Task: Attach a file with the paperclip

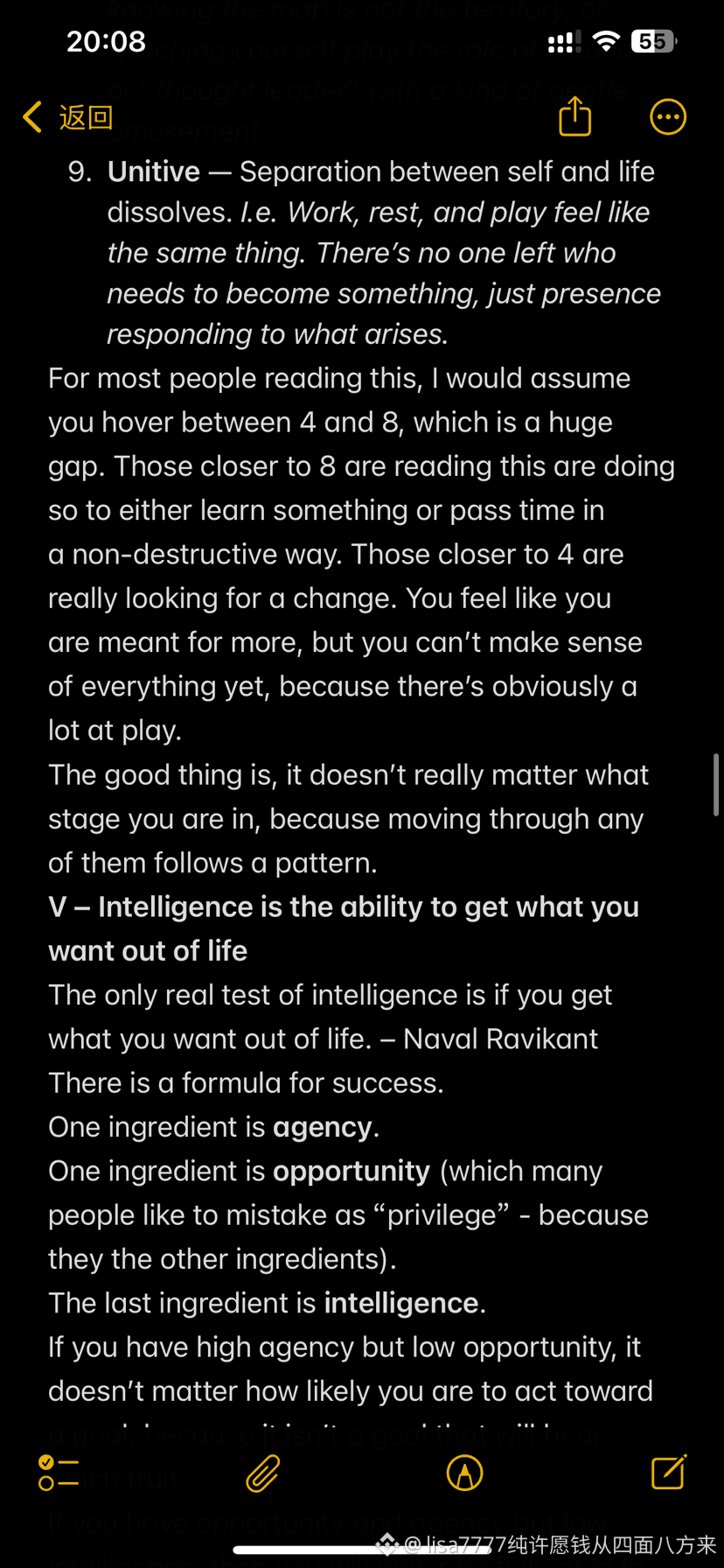Action: 262,1473
